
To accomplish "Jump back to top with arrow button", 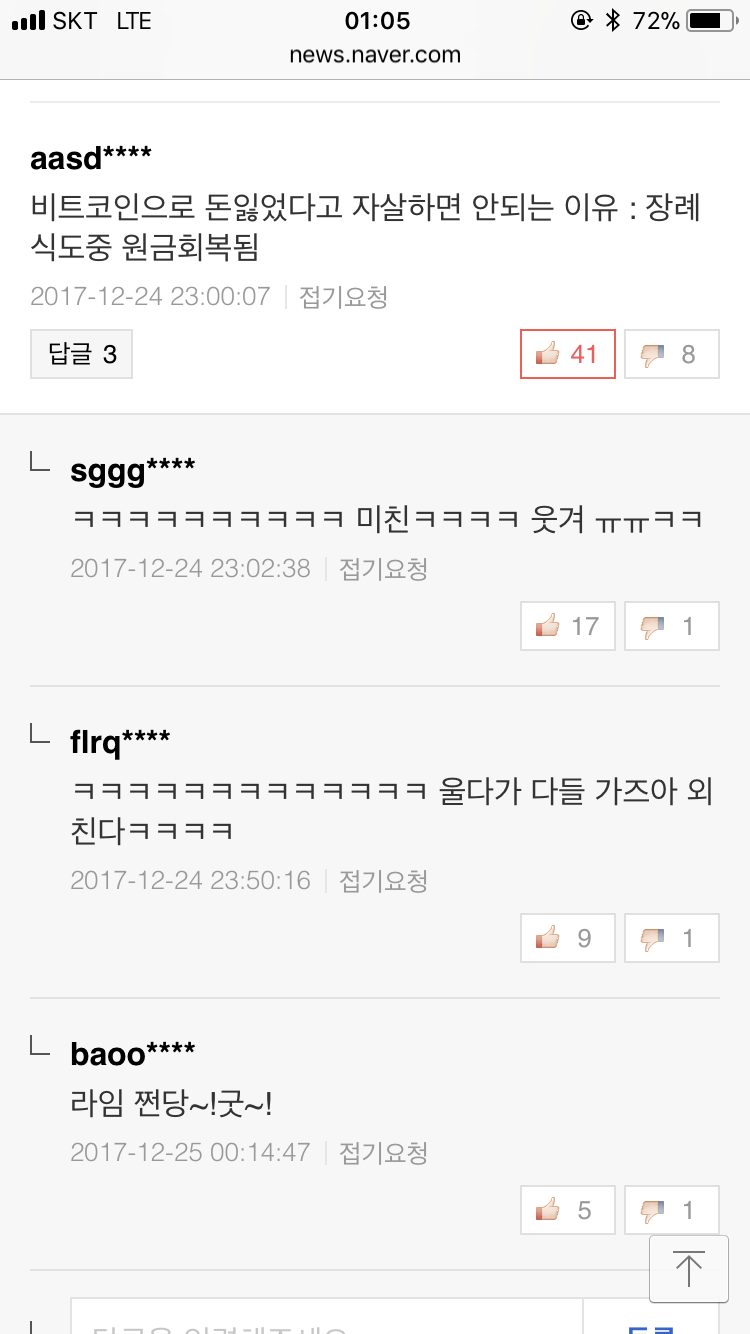I will pyautogui.click(x=688, y=1269).
